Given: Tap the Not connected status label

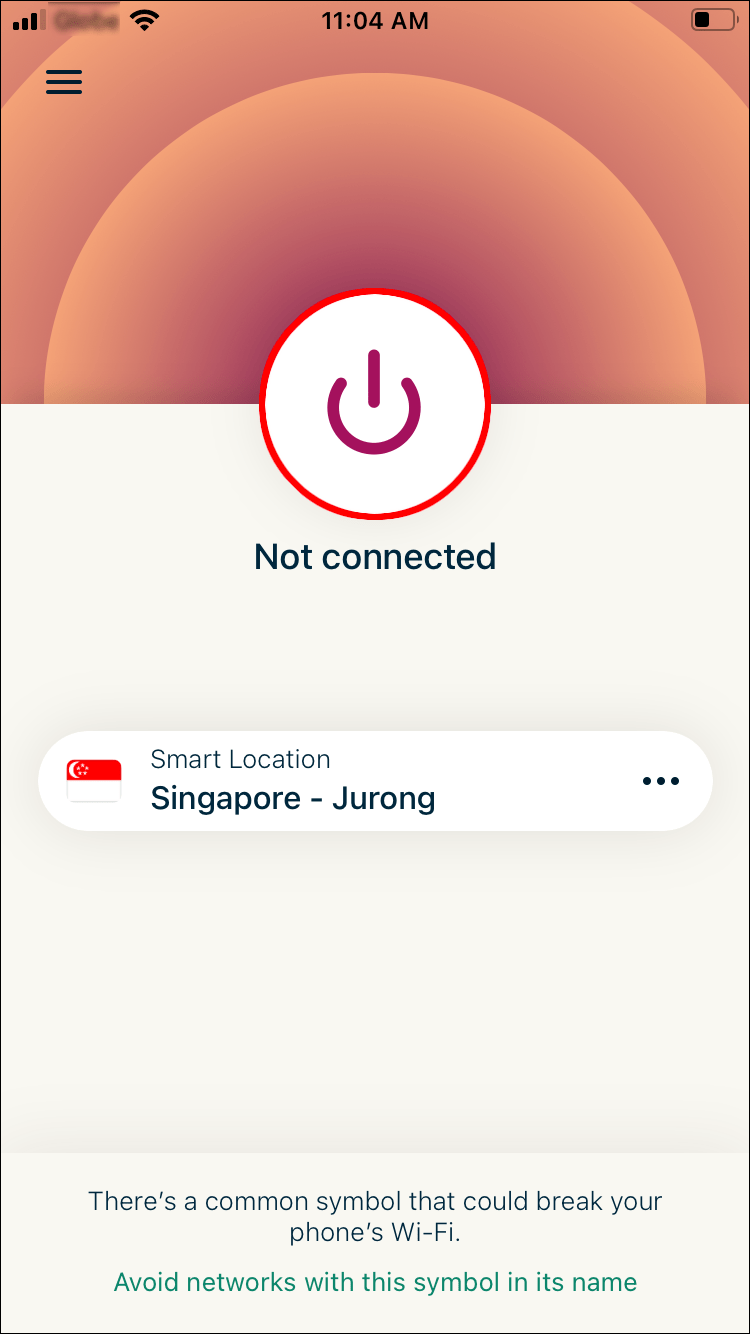Looking at the screenshot, I should pos(375,556).
